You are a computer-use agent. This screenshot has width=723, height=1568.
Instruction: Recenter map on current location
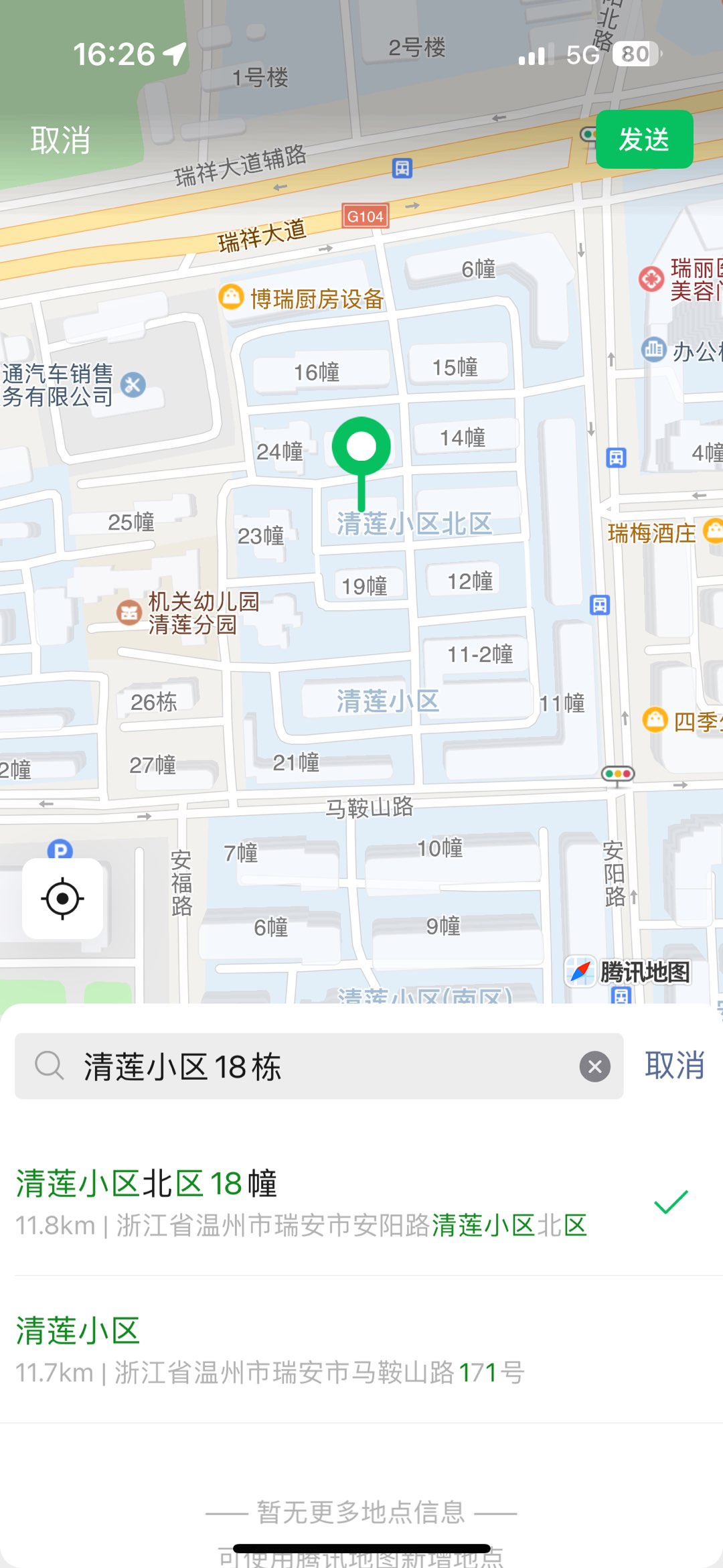tap(62, 898)
